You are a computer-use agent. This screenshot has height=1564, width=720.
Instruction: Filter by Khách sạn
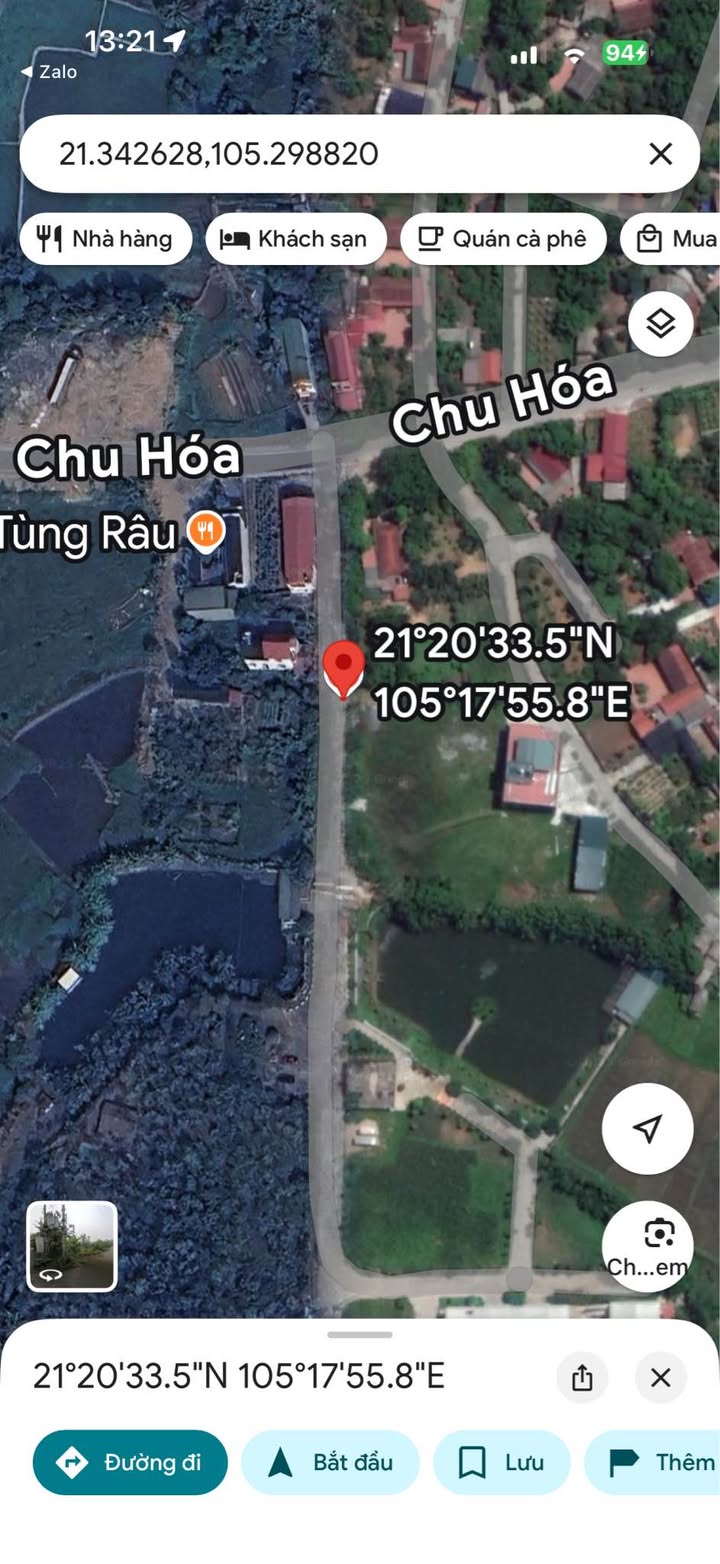click(296, 239)
